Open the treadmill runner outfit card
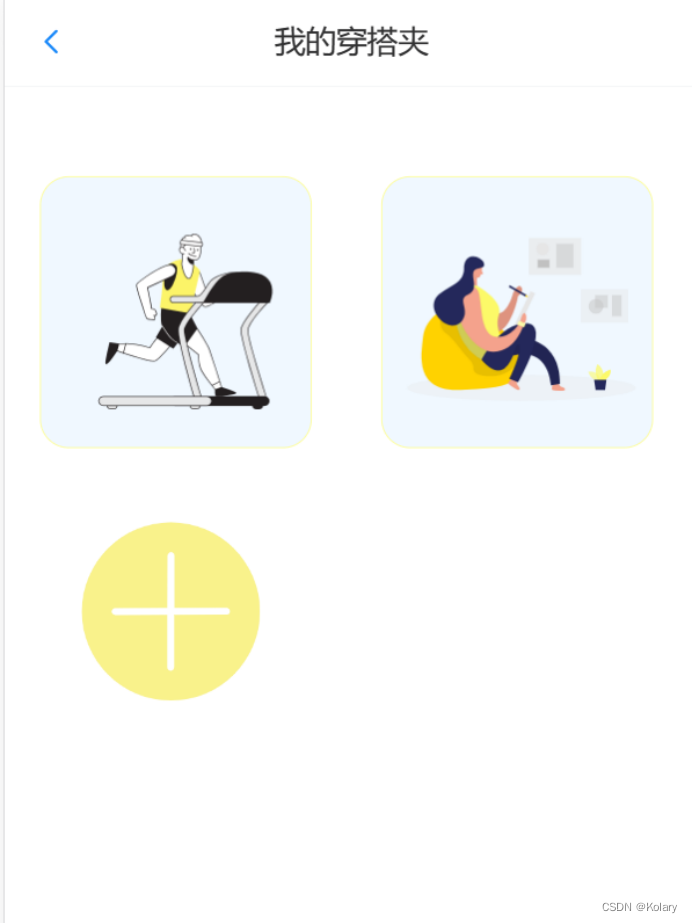693x923 pixels. [x=176, y=312]
